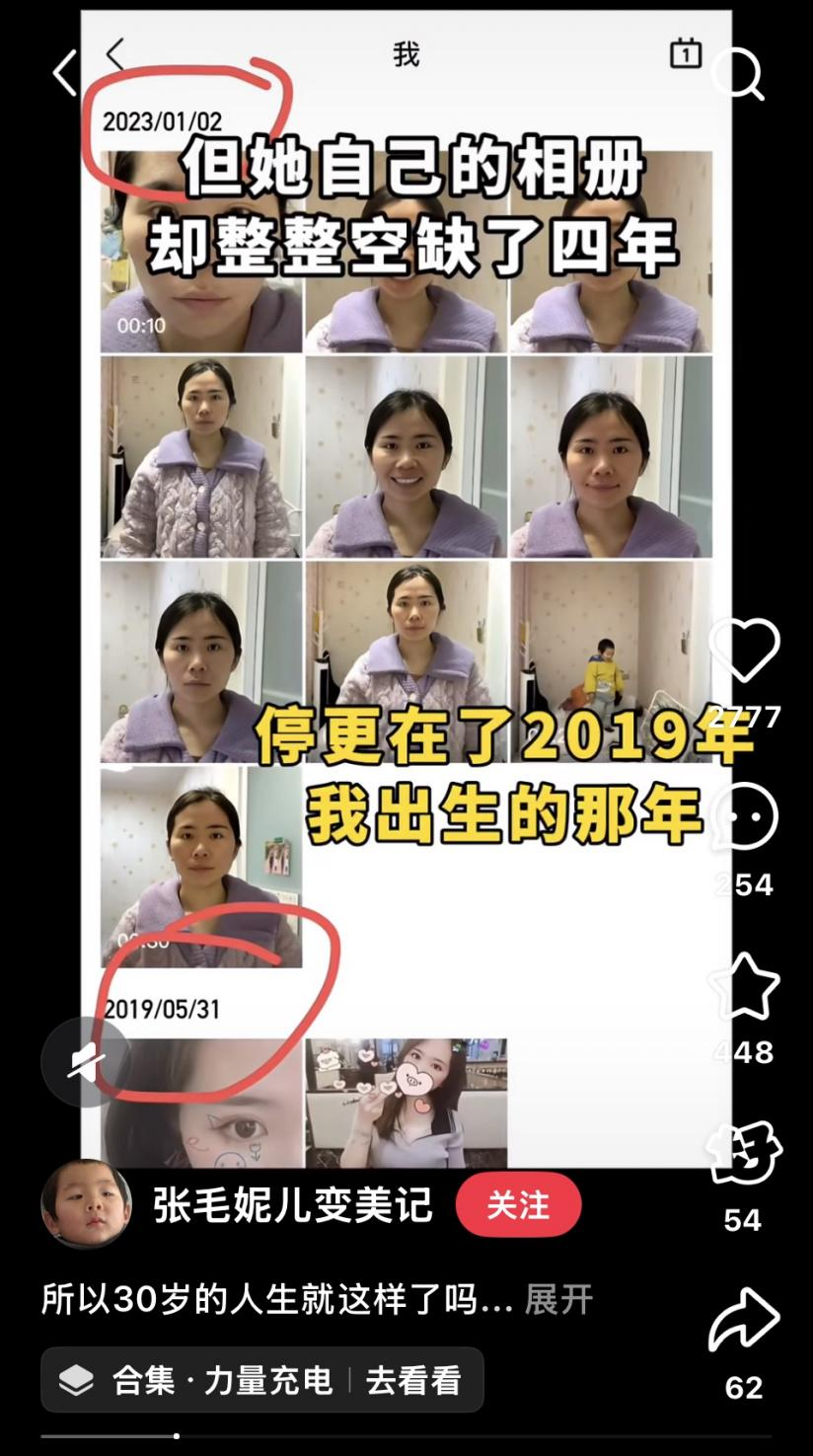Unmute the video sound
Screen dimensions: 813x1456
click(x=86, y=1062)
